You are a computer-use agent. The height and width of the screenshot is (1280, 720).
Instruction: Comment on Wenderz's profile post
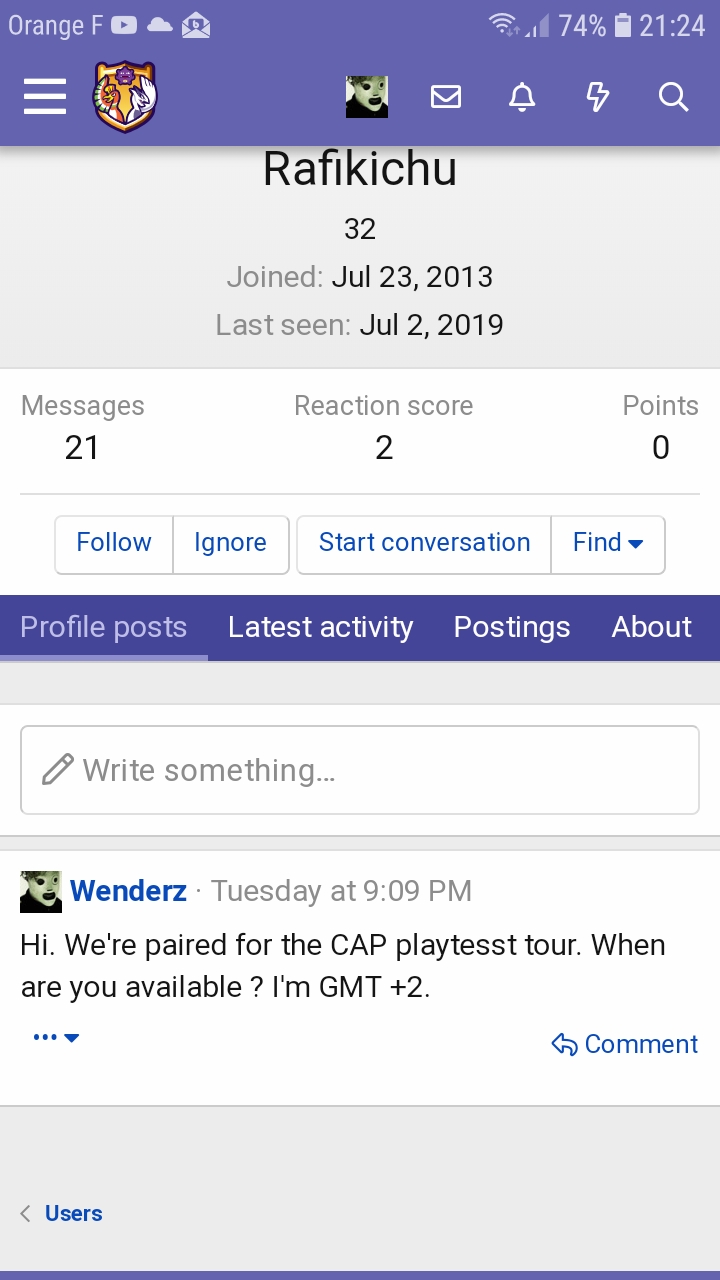pos(625,1045)
